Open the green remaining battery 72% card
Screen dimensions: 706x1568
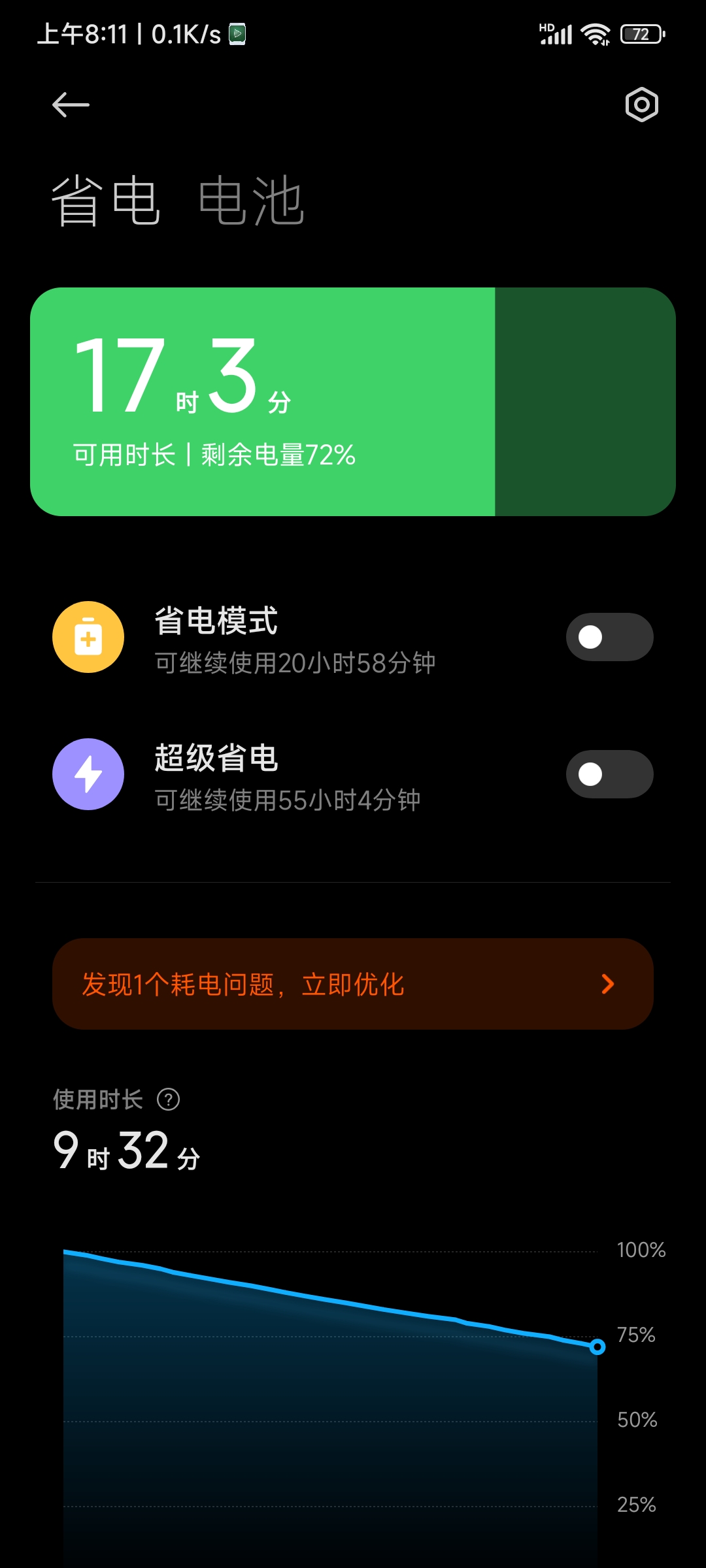[353, 402]
